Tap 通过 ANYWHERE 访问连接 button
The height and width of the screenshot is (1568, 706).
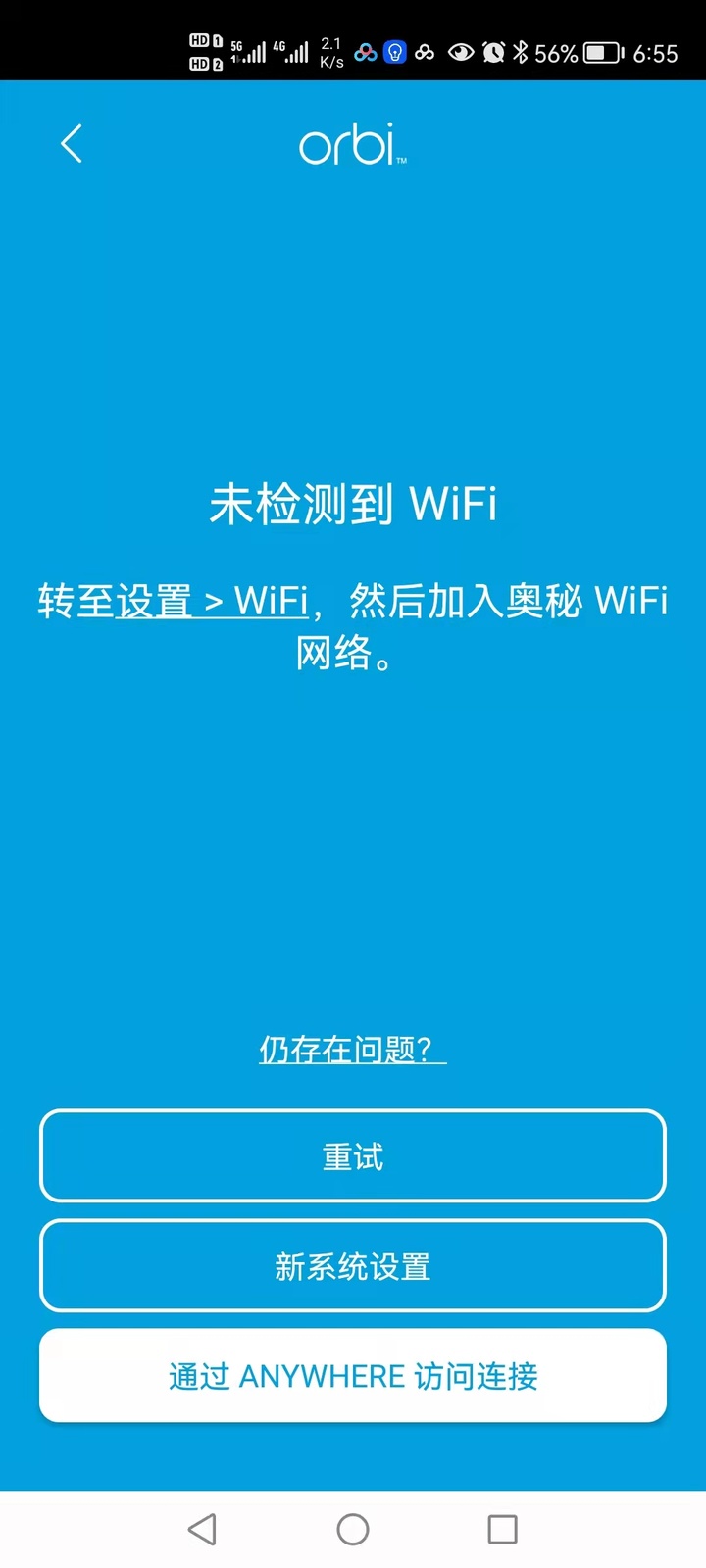[x=353, y=1376]
